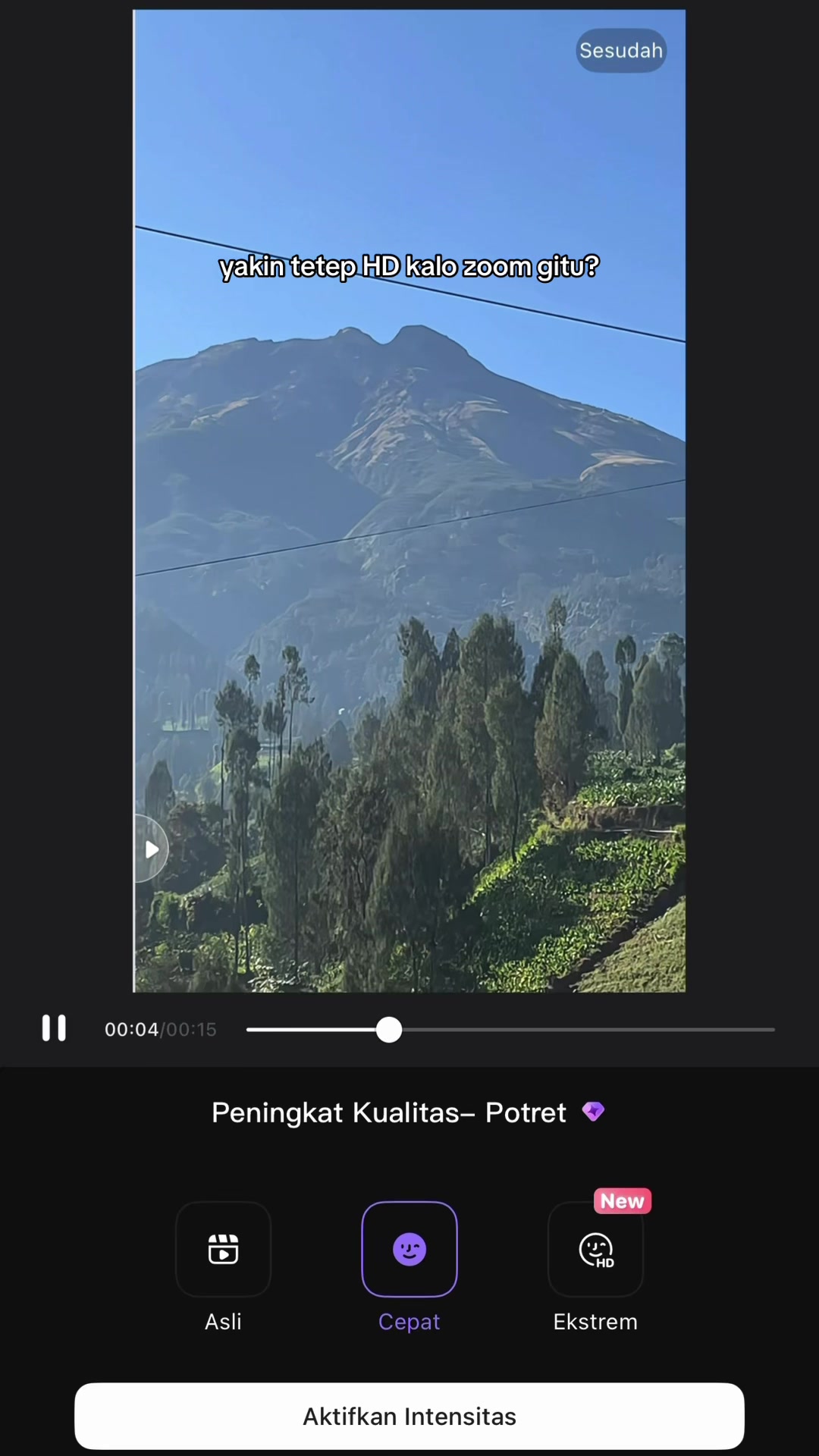
Task: Tap the Aktifkan Intensitas button
Action: click(409, 1416)
